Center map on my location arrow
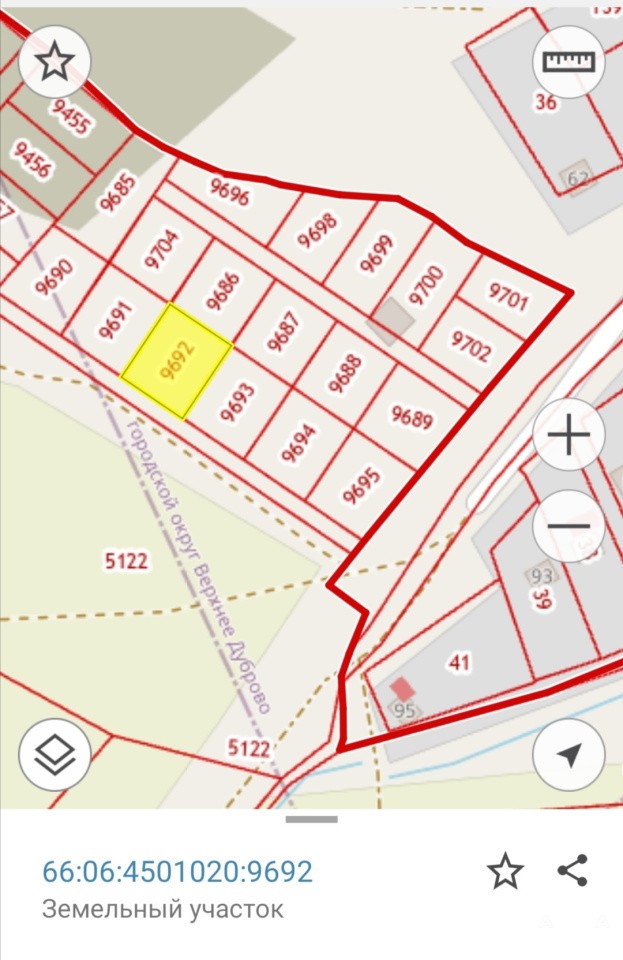 click(568, 754)
